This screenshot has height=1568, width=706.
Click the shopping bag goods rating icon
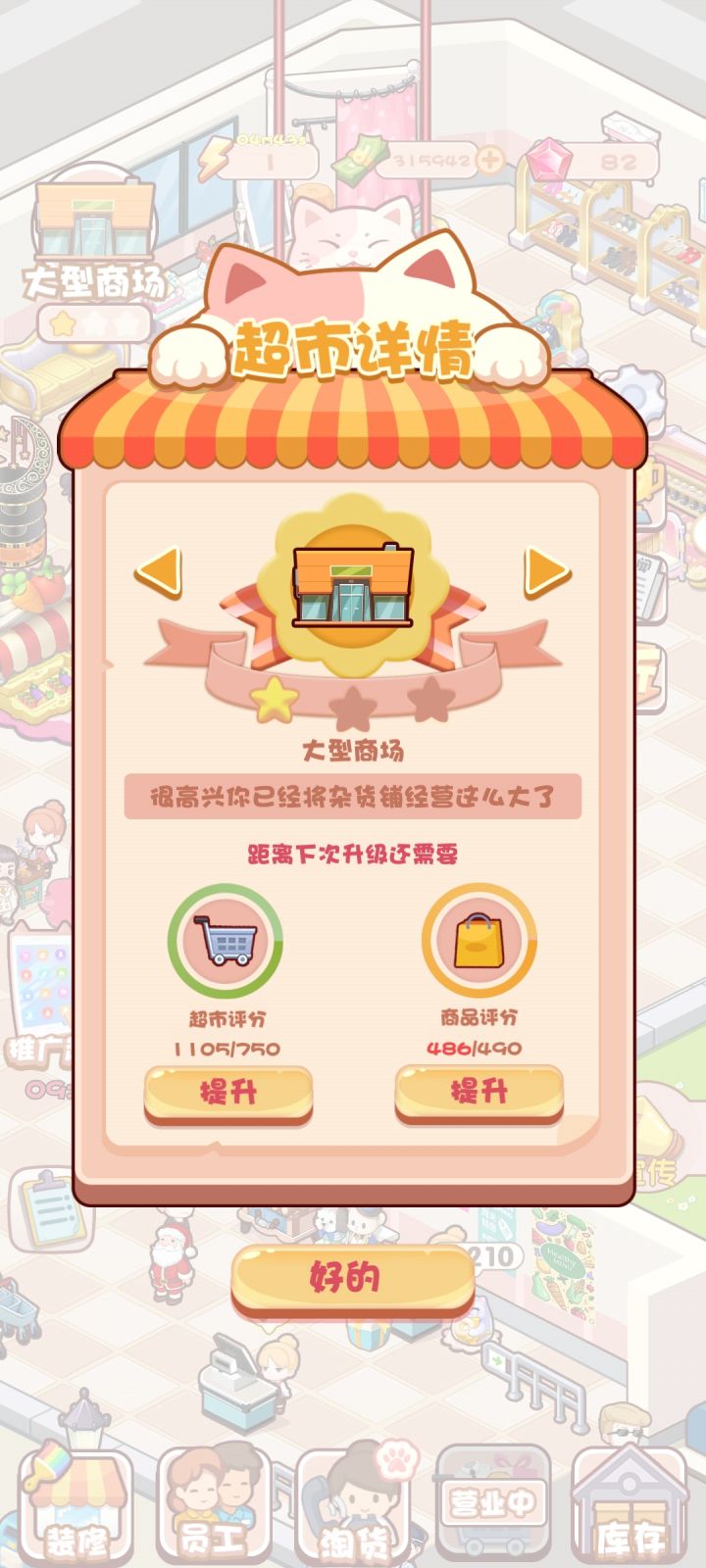point(479,941)
